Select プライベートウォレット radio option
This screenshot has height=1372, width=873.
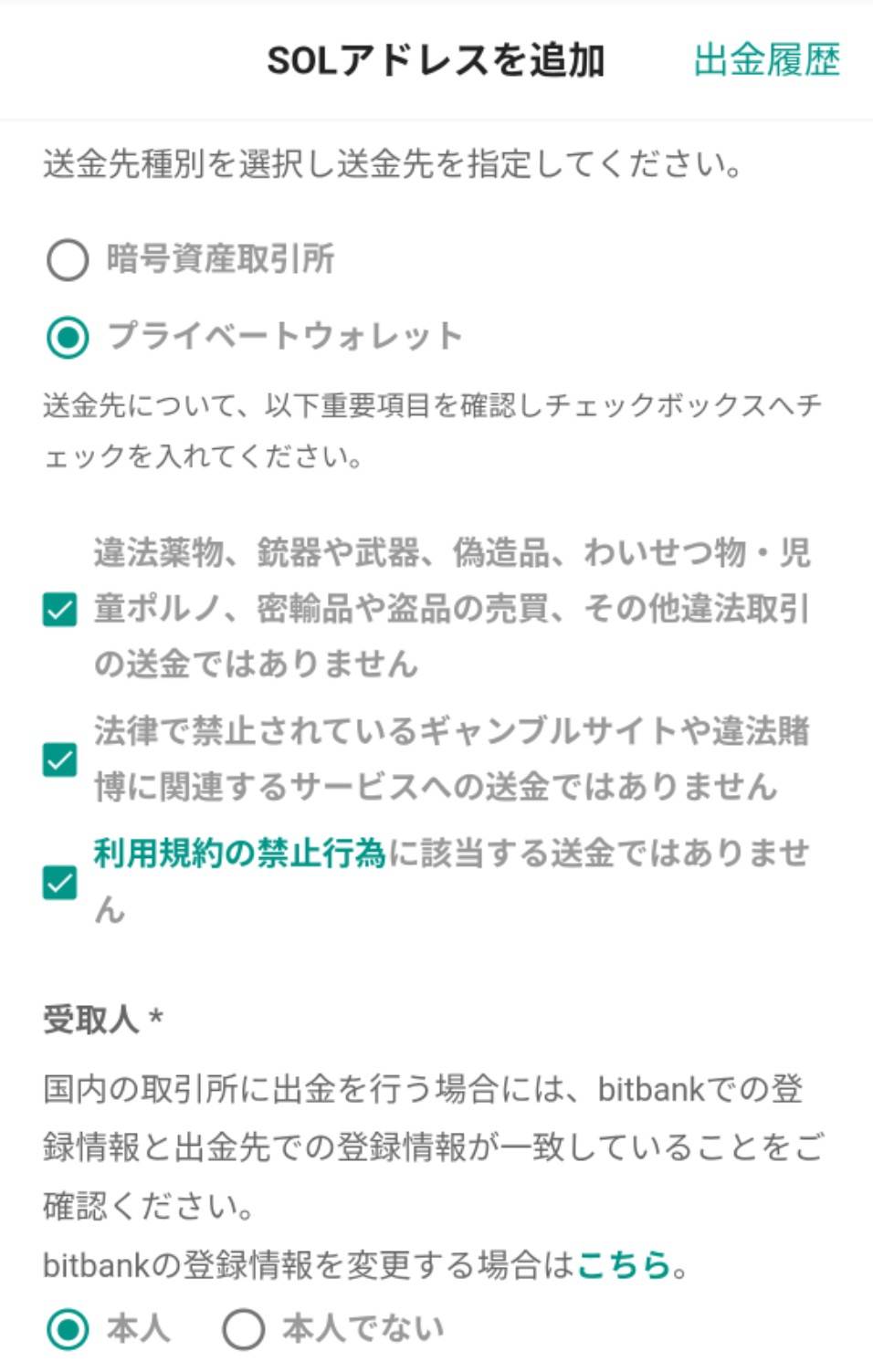68,337
